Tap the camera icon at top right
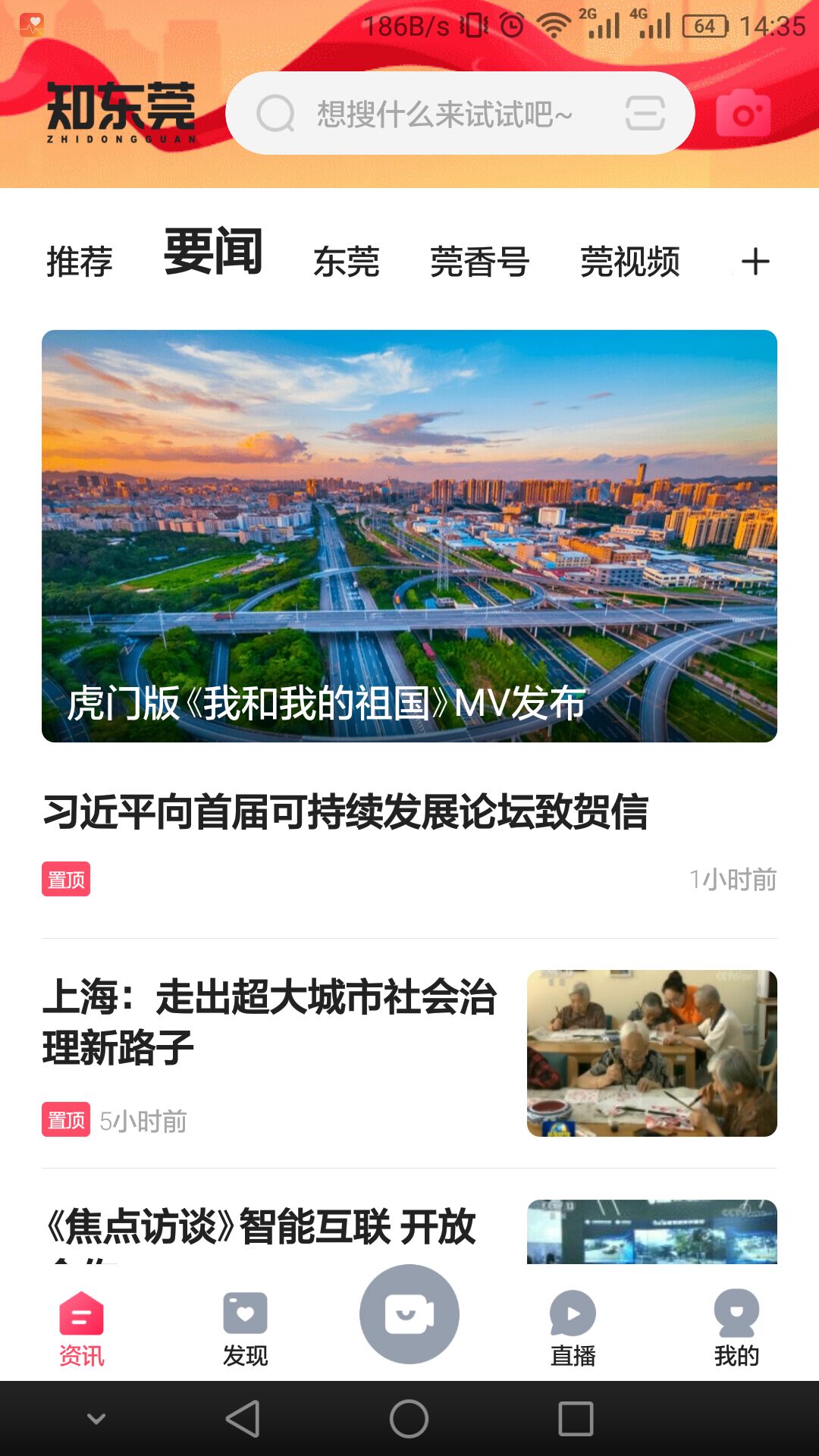Screen dimensions: 819x1456 click(x=742, y=112)
